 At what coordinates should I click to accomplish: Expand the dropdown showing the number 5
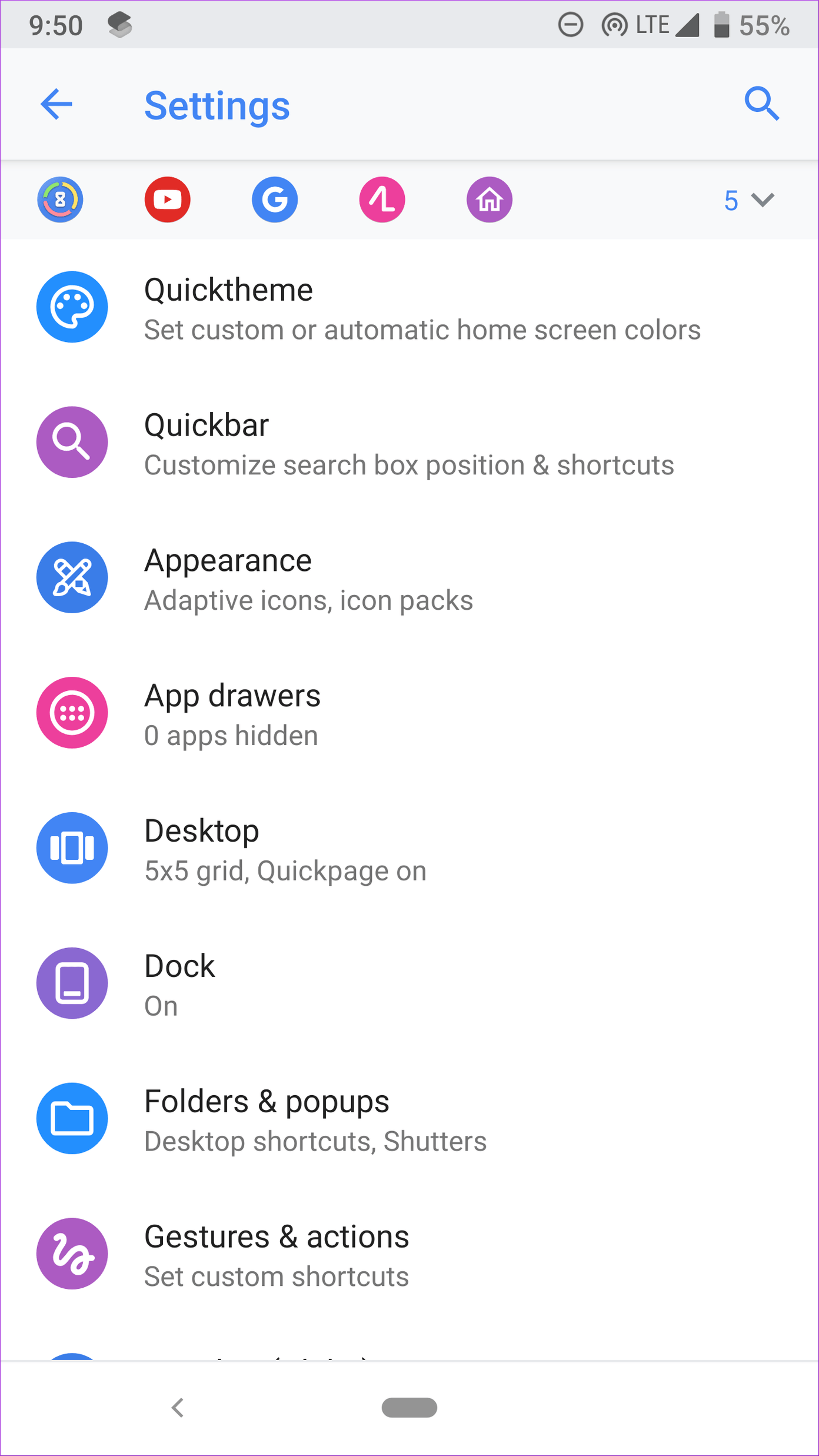(746, 200)
